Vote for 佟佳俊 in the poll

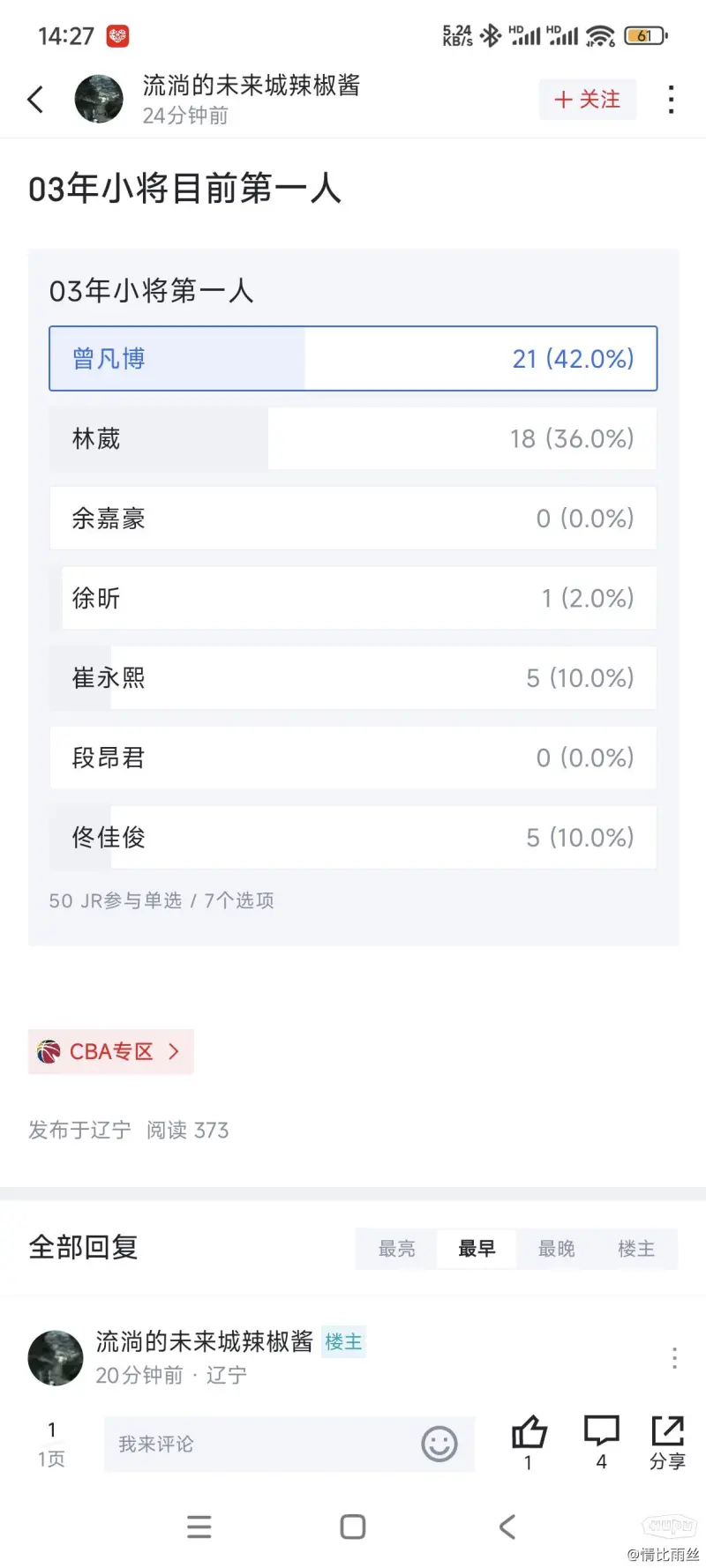click(353, 837)
